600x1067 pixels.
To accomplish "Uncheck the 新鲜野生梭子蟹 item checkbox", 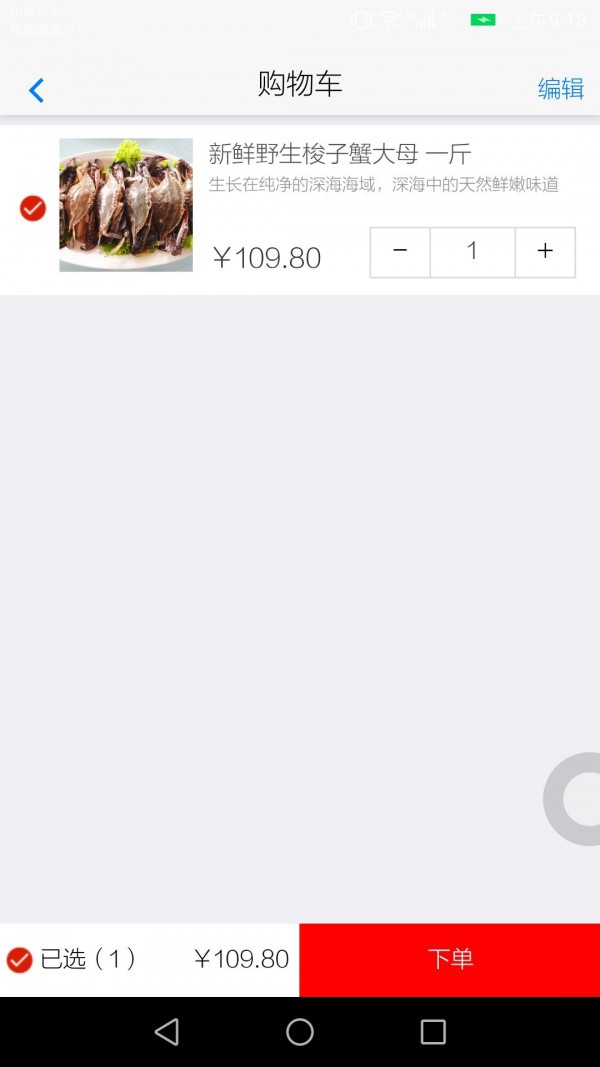I will (33, 208).
